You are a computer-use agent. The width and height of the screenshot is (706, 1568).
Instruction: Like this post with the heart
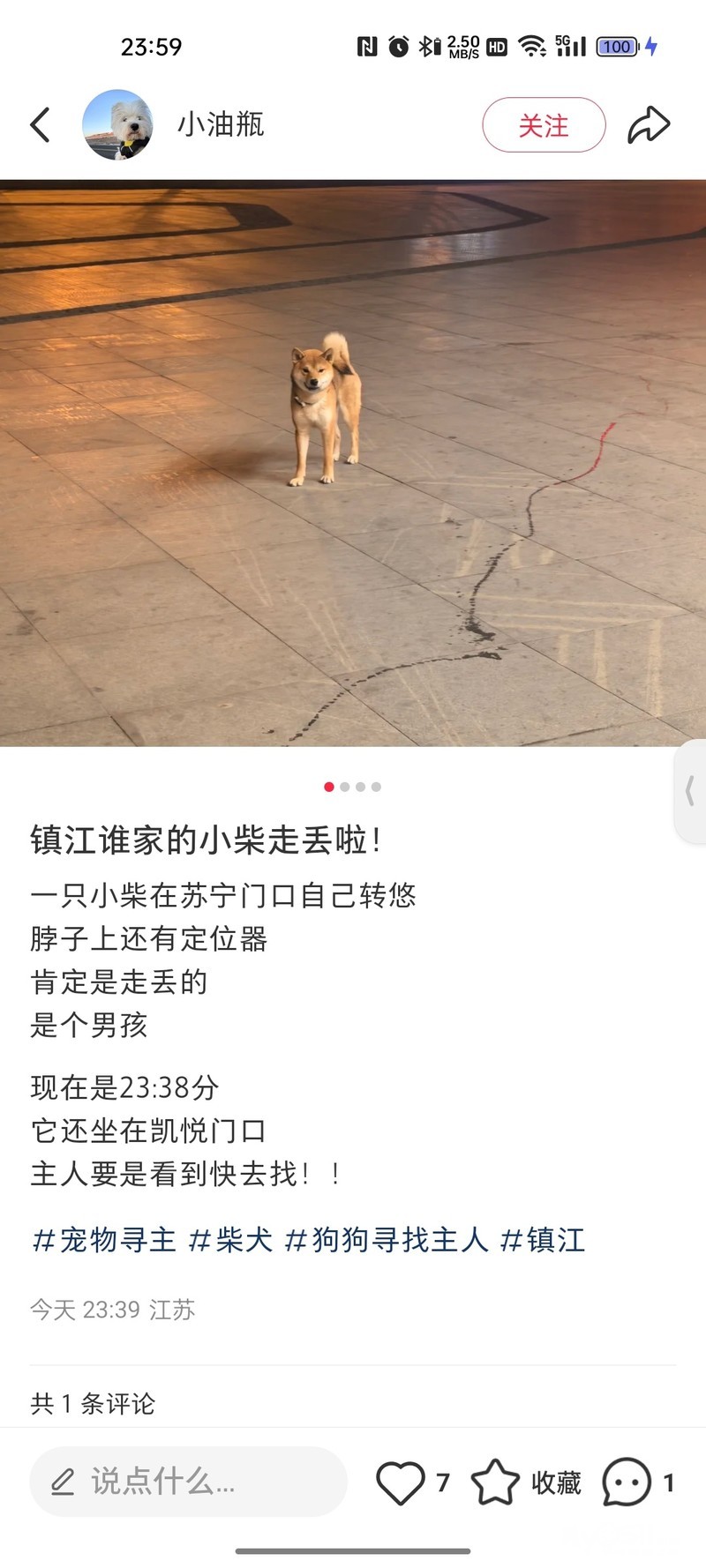(401, 1482)
